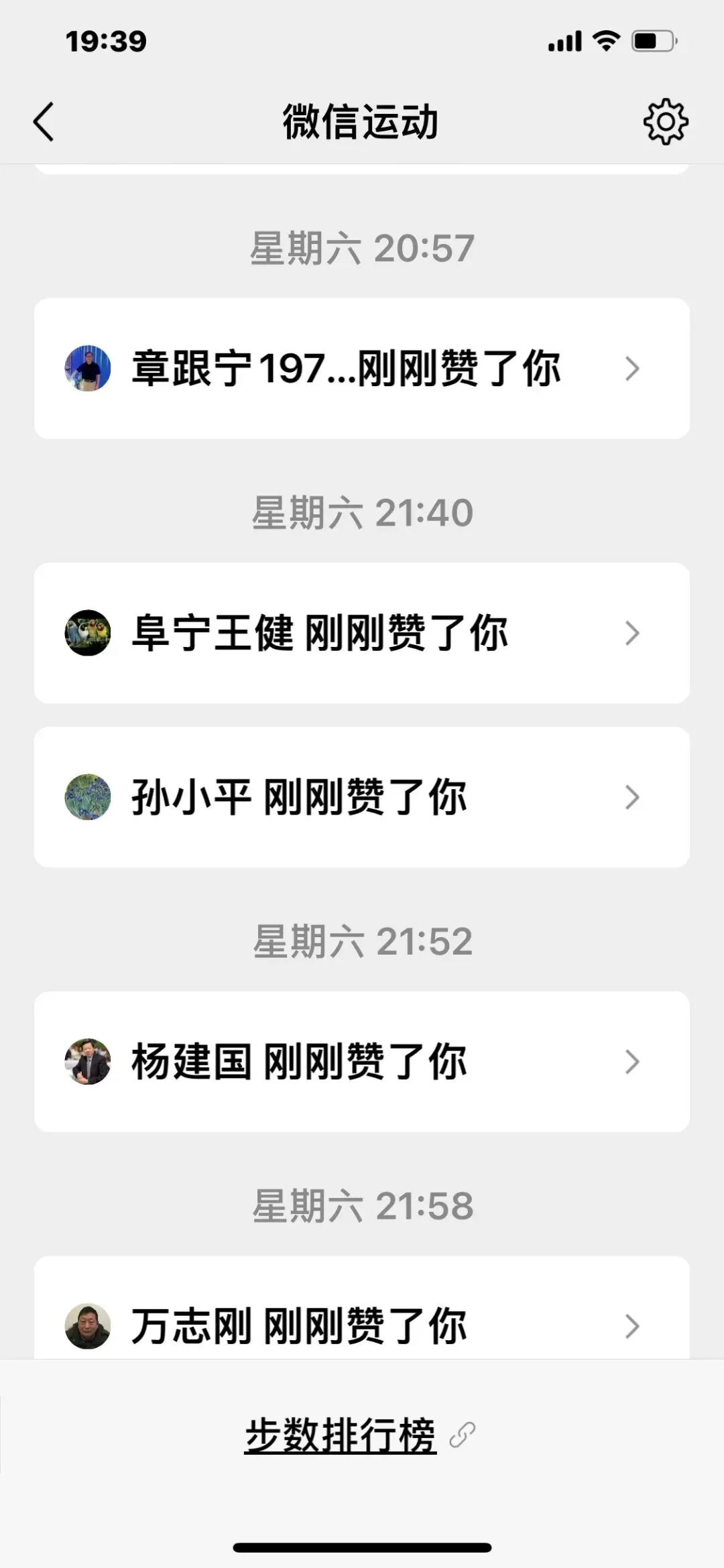Go back from 微信运动
The height and width of the screenshot is (1568, 724).
44,122
